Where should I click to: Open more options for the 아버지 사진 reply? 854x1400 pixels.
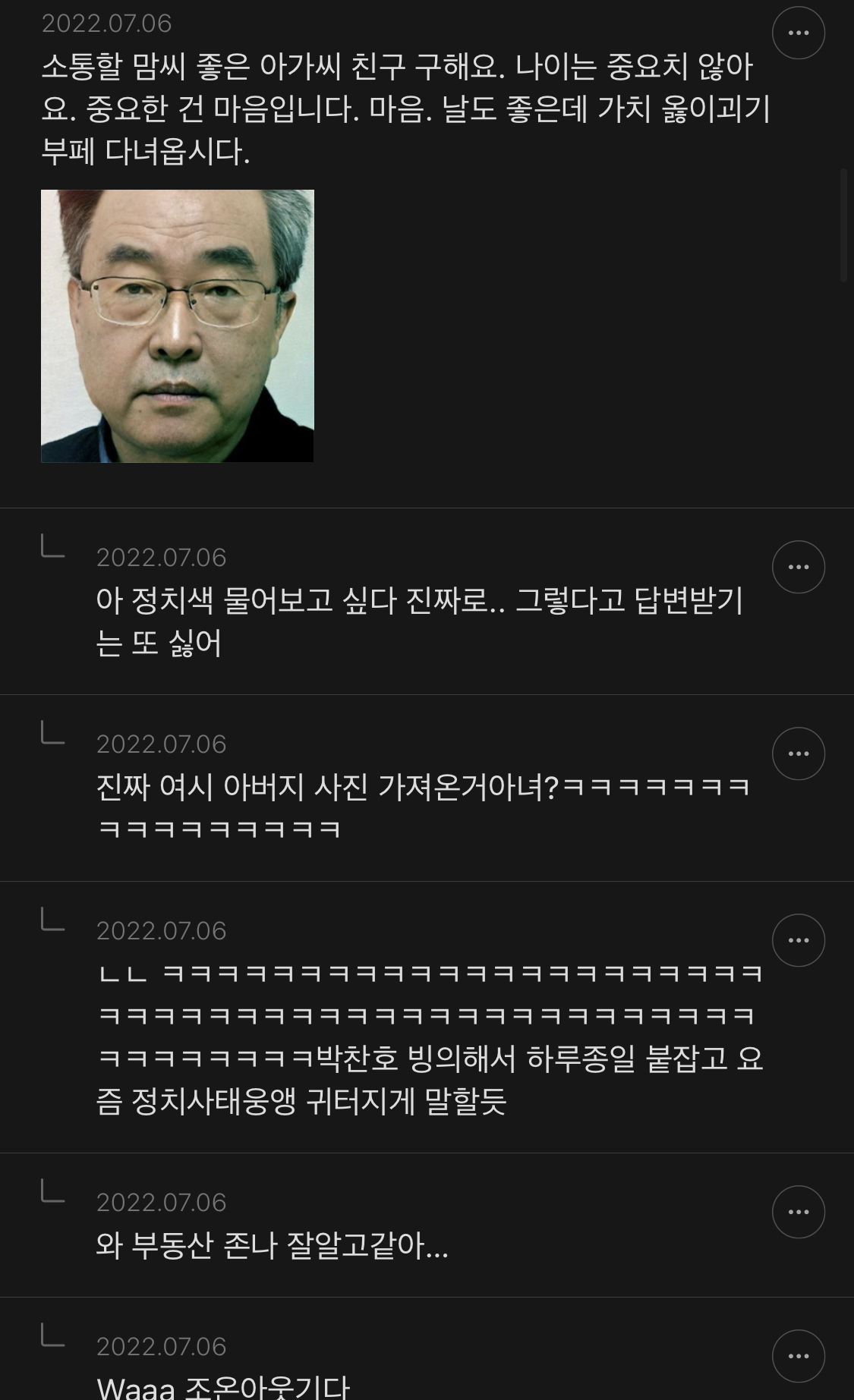799,753
